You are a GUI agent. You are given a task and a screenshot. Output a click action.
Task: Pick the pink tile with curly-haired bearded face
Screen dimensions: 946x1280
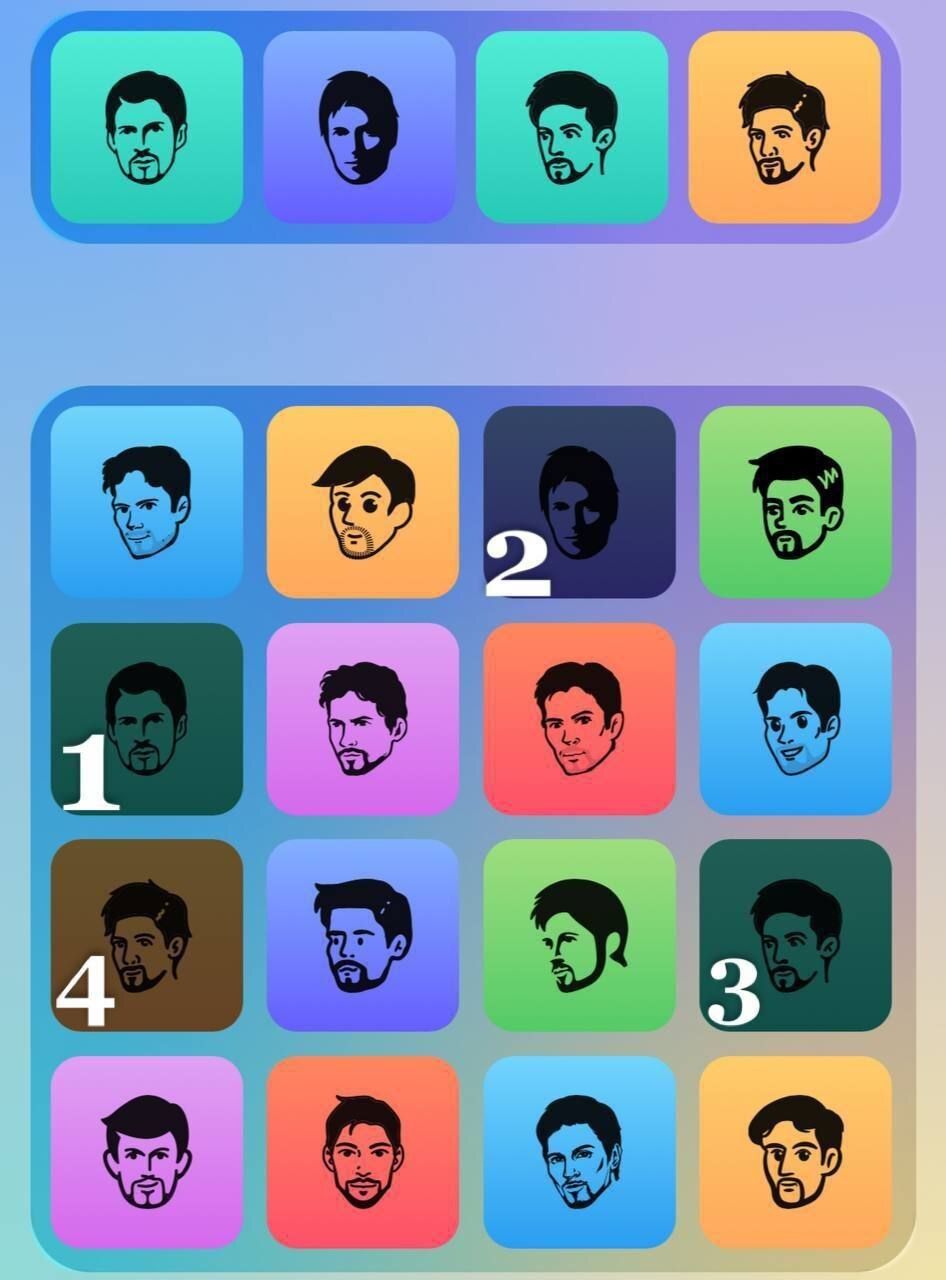coord(363,718)
